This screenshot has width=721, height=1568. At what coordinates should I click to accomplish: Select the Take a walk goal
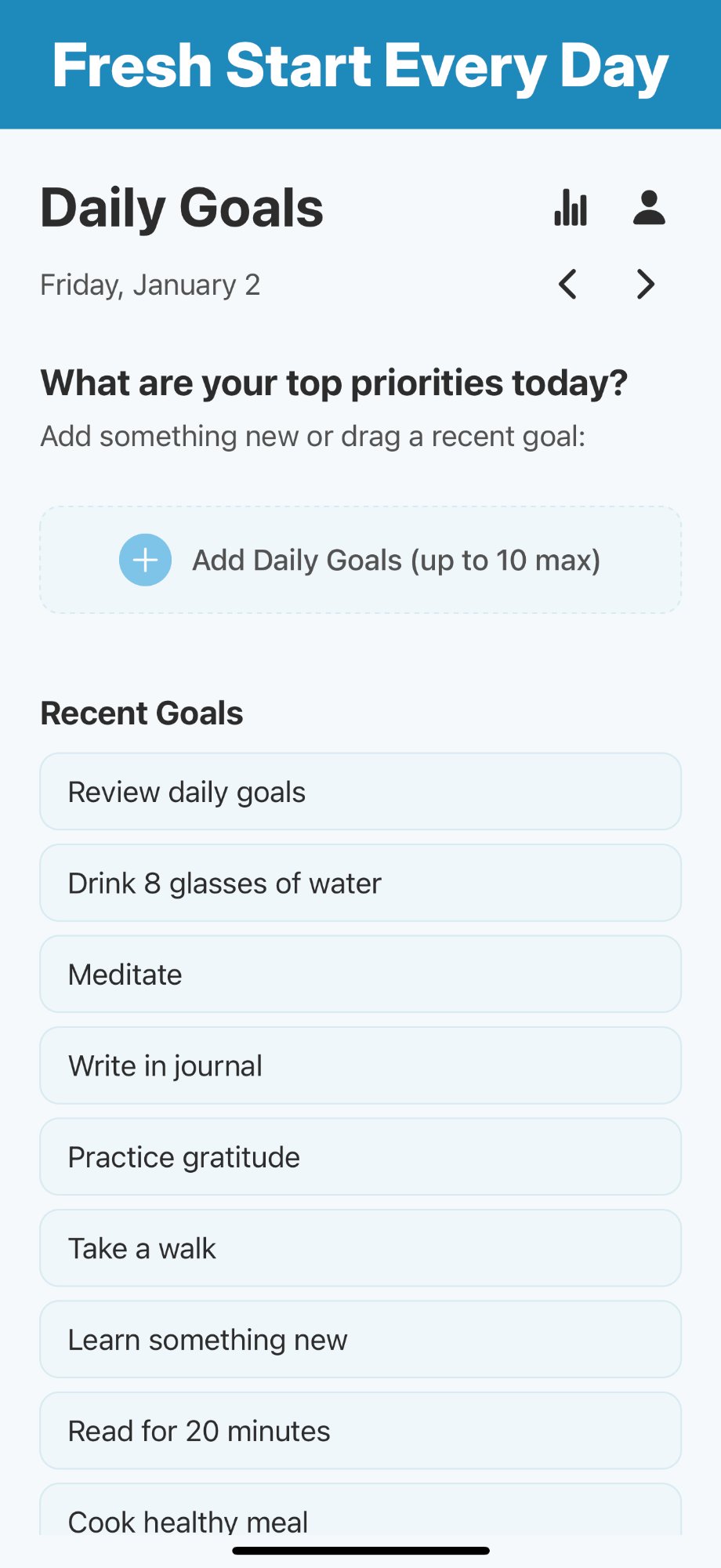click(x=360, y=1247)
